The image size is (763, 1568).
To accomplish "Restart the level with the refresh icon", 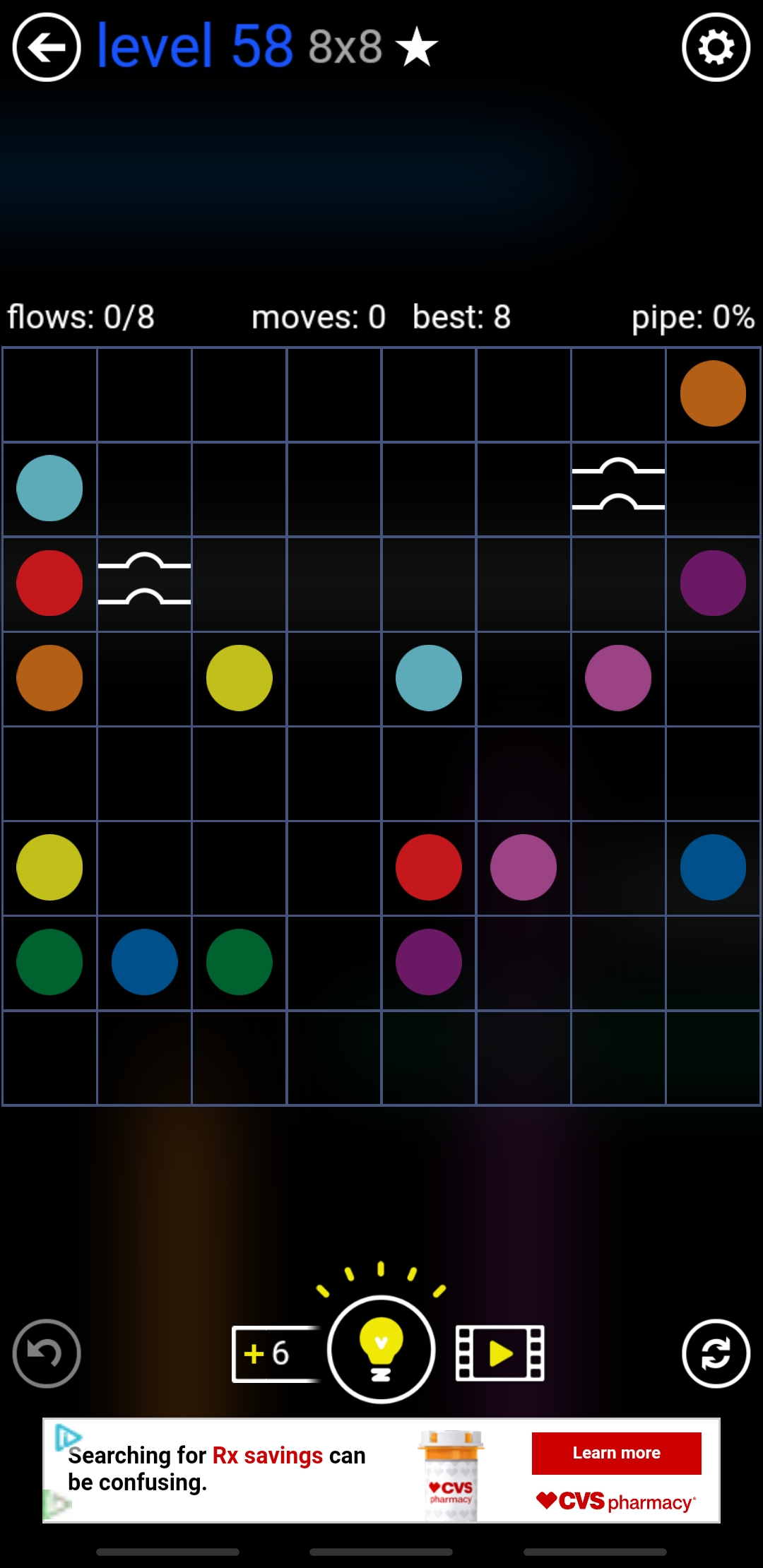I will (x=716, y=1353).
